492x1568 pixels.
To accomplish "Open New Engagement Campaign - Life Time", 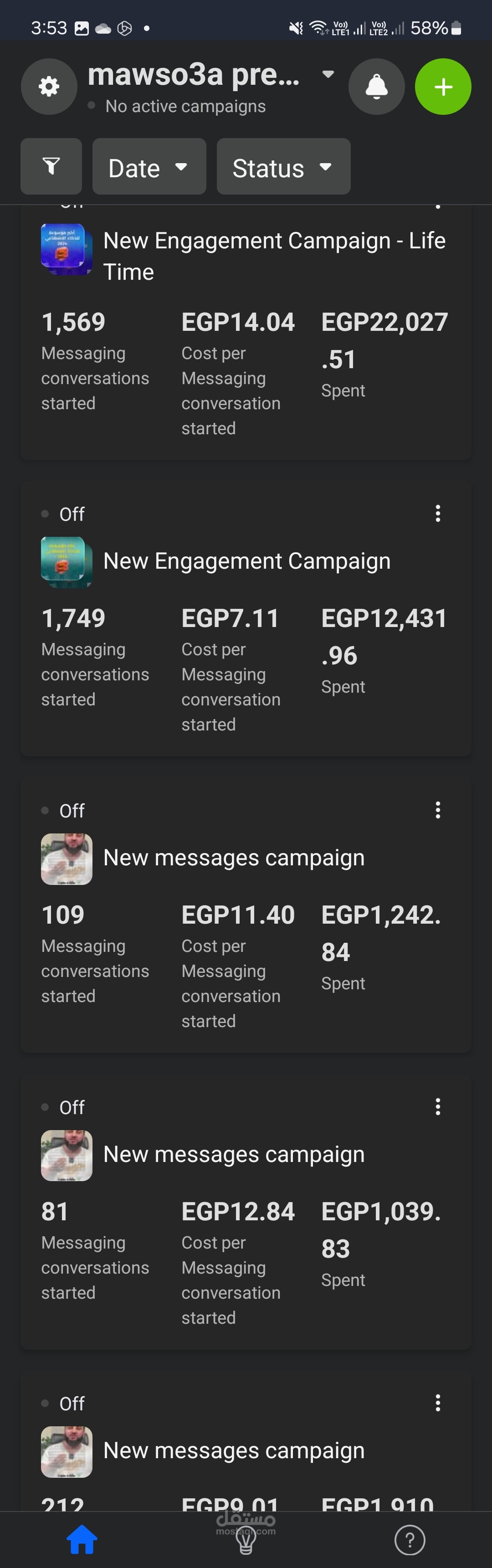I will coord(274,256).
